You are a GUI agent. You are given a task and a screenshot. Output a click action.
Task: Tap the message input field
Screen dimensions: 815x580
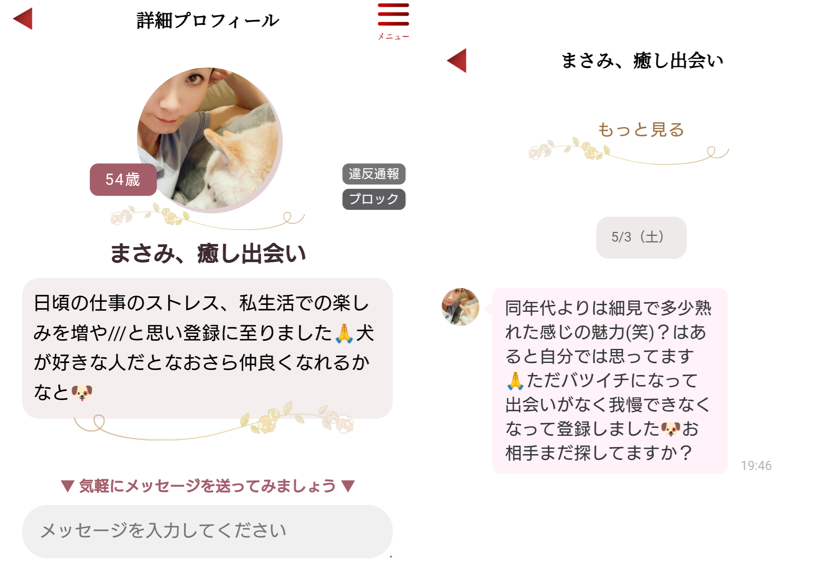(x=207, y=531)
